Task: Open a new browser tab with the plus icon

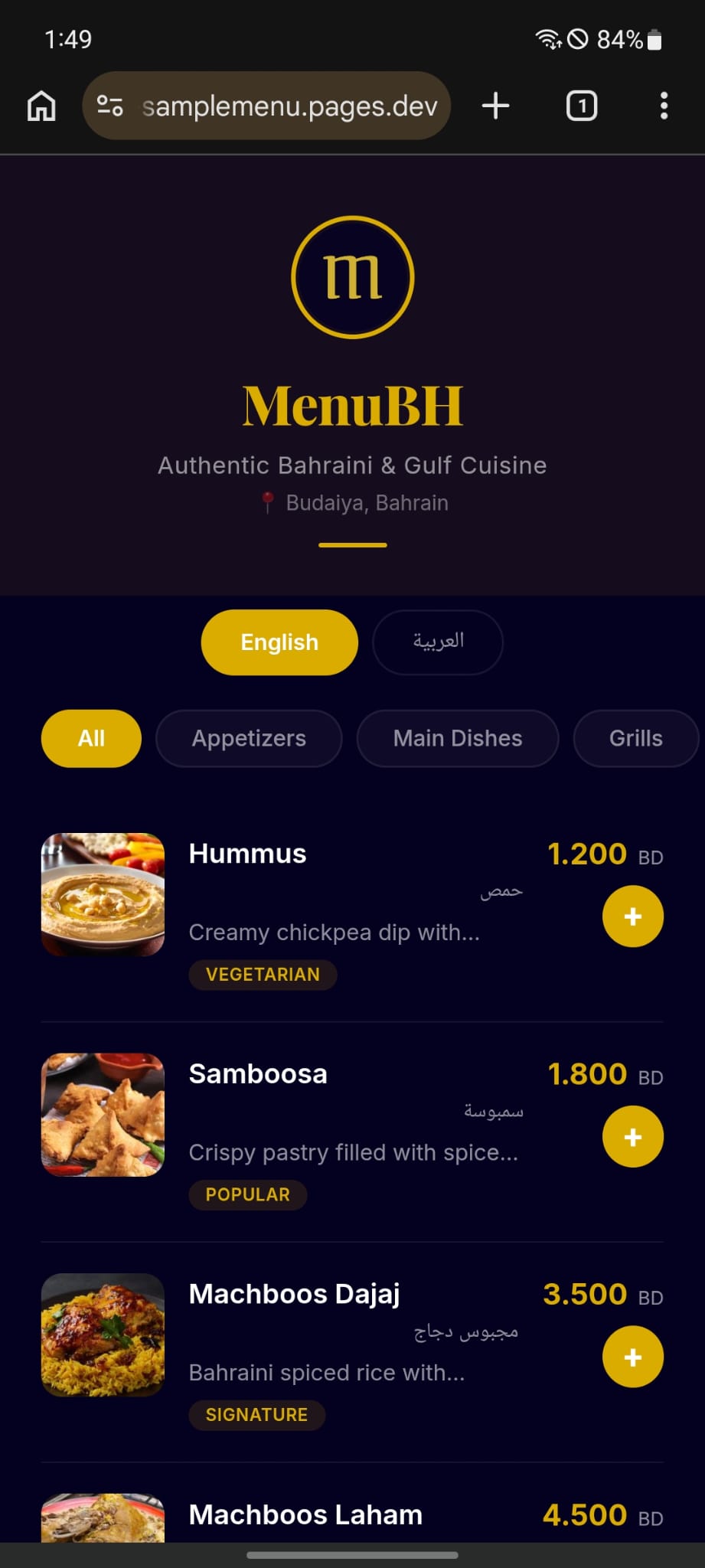Action: tap(495, 106)
